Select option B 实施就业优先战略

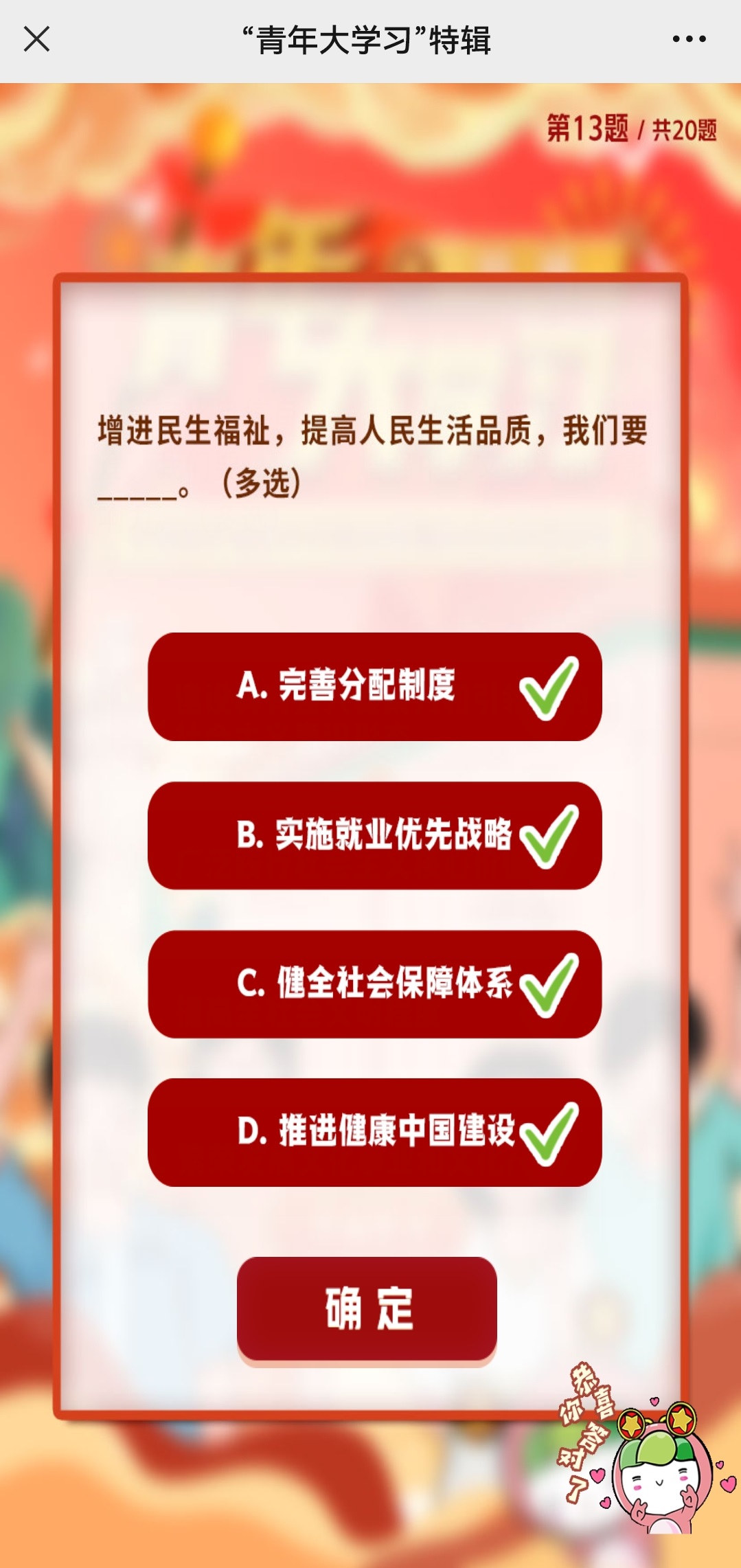pyautogui.click(x=374, y=835)
